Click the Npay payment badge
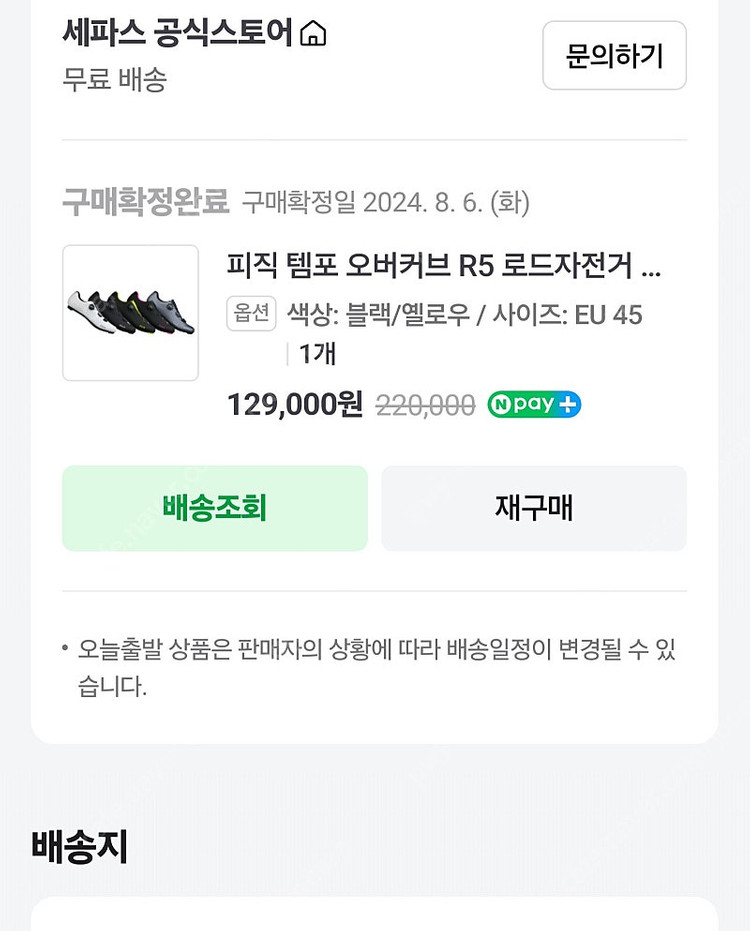The image size is (750, 931). coord(533,405)
